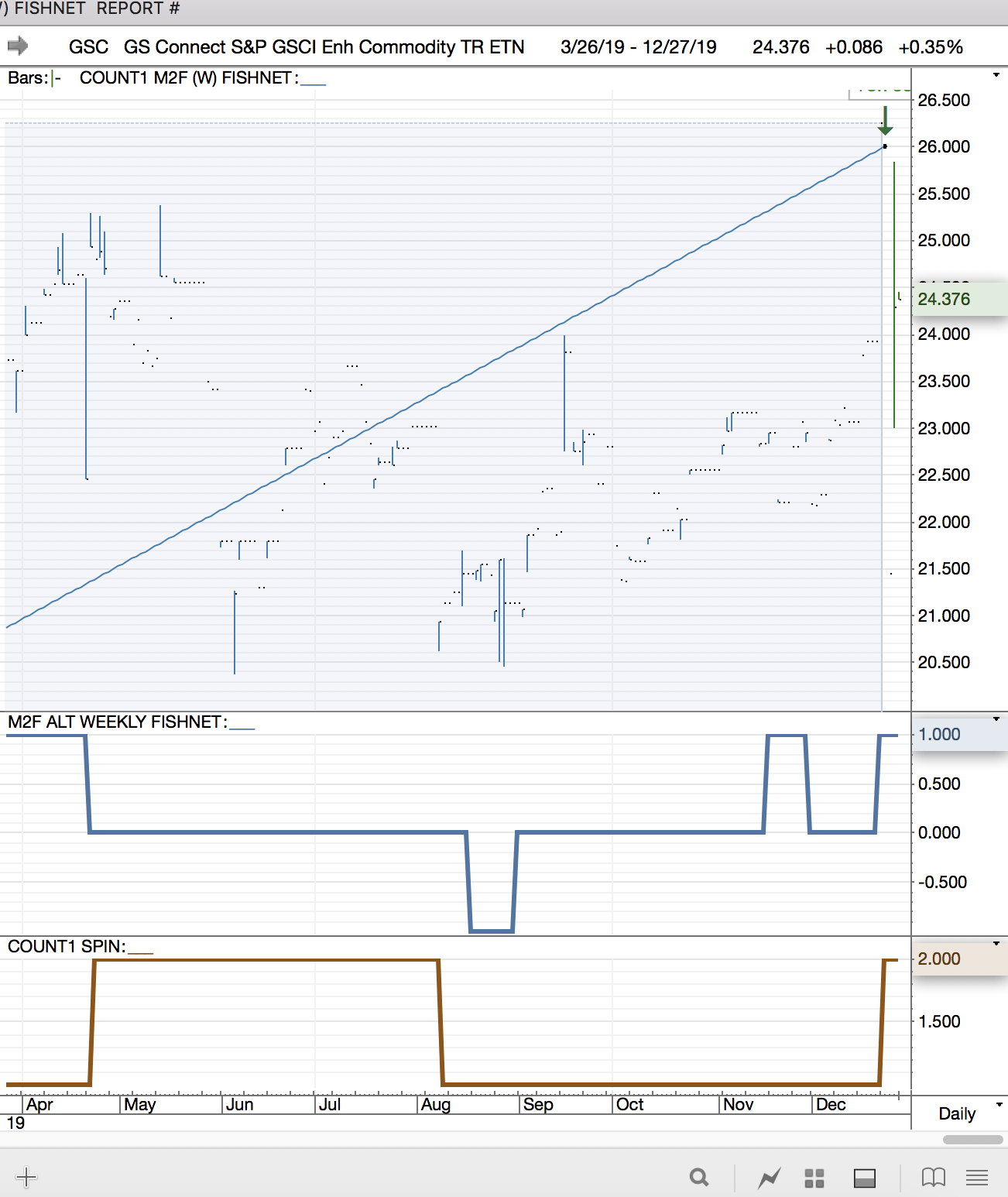Tap the line chart drawing icon
This screenshot has width=1008, height=1197.
[x=769, y=1178]
